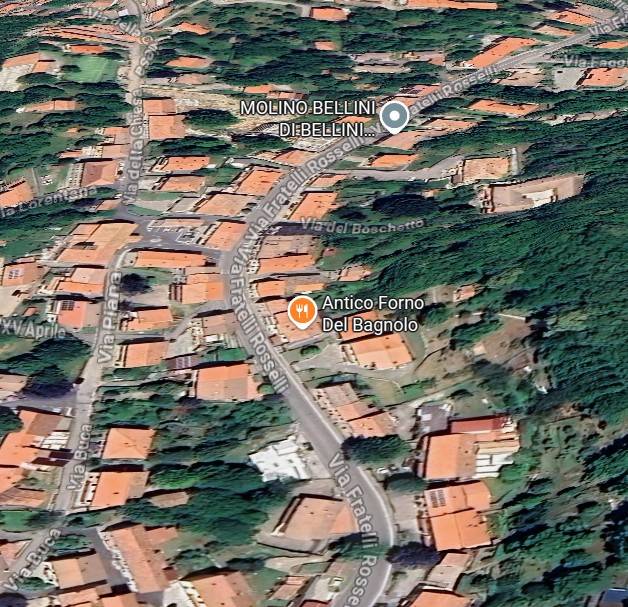Select the Molino Bellini place marker

click(395, 117)
